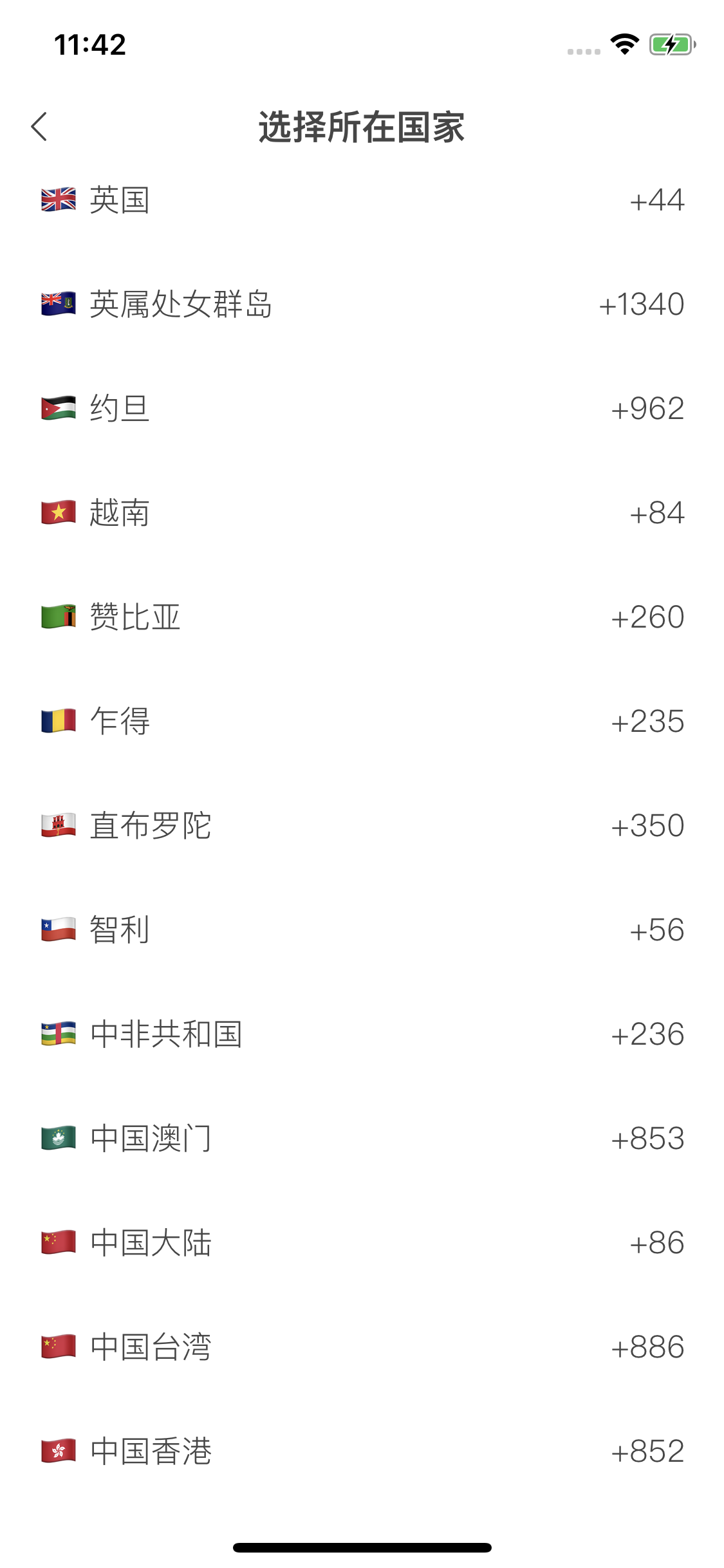The height and width of the screenshot is (1568, 724).
Task: Select the 赞比亚 +260 row
Action: [362, 617]
